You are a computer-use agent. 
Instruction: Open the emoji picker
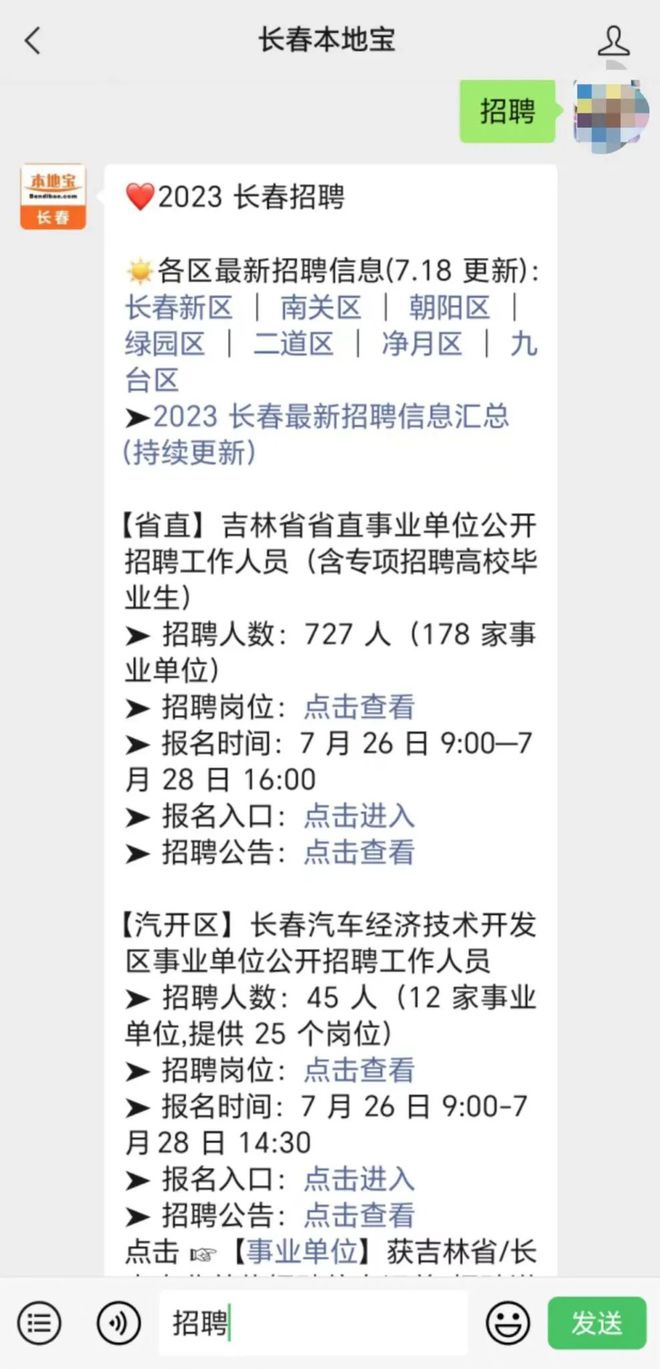click(508, 1323)
